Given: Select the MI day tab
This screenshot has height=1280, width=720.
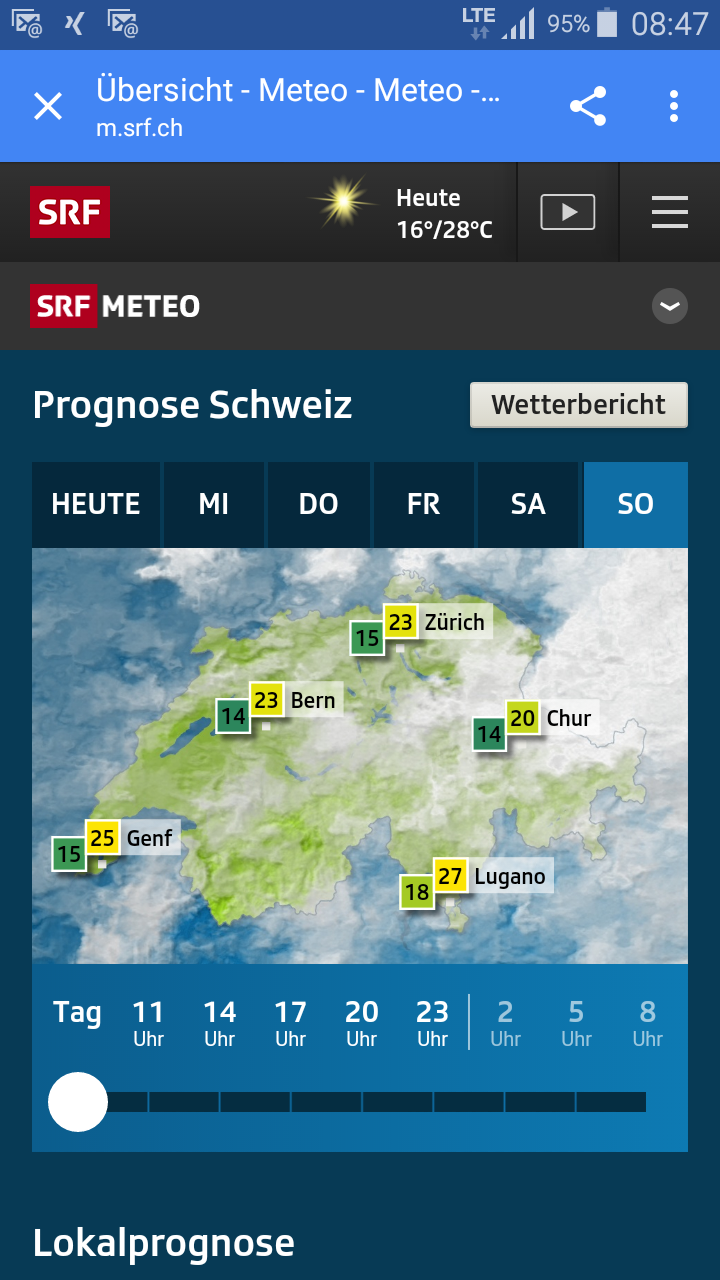Looking at the screenshot, I should 213,504.
